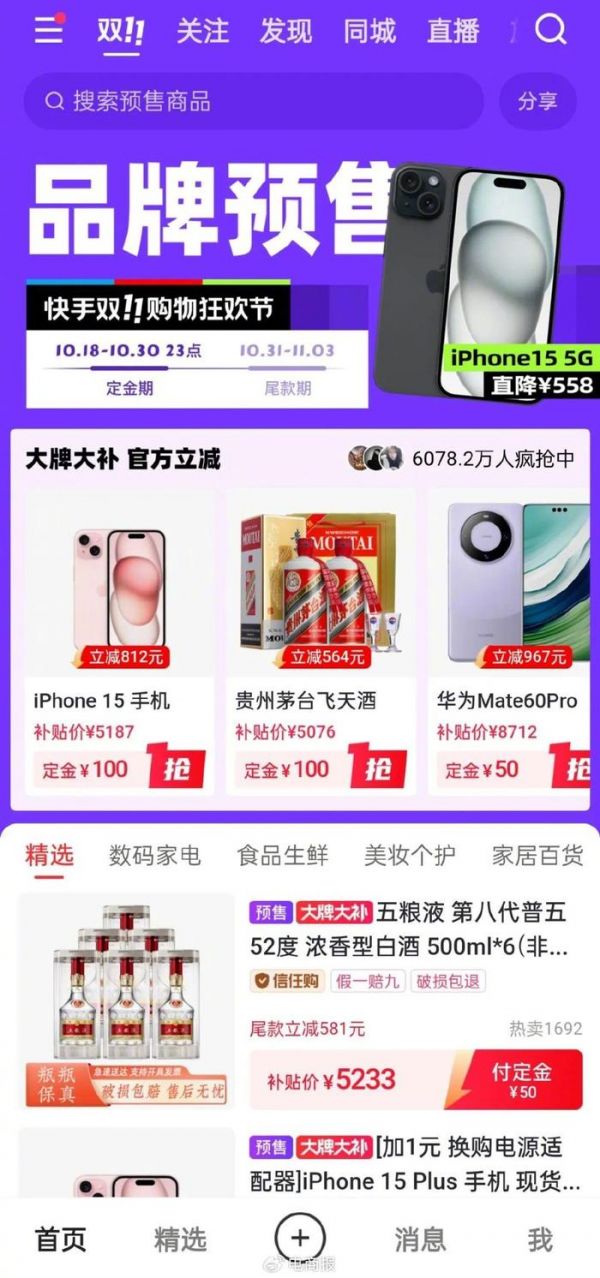The image size is (600, 1278).
Task: Select the 数码家电 category tab
Action: (155, 856)
